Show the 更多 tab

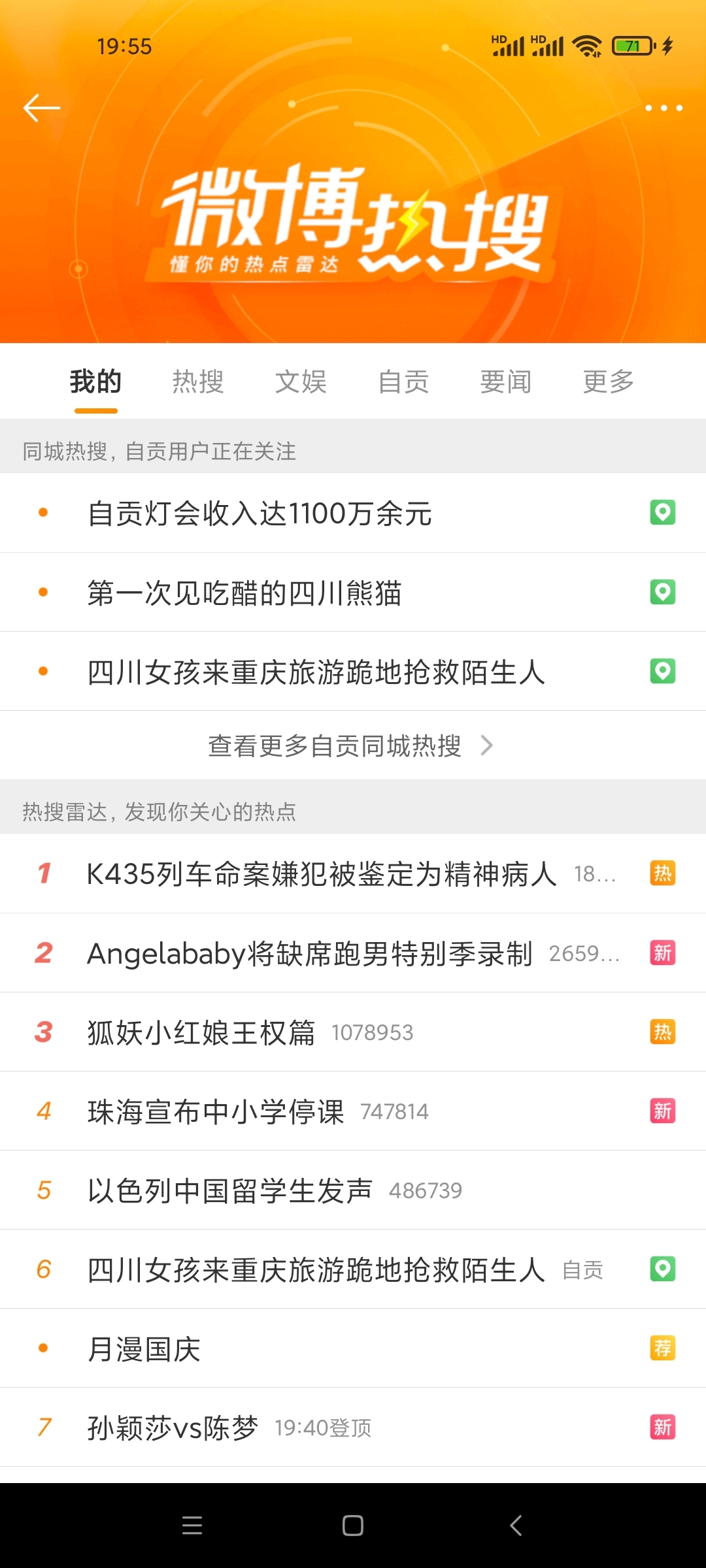pos(608,382)
